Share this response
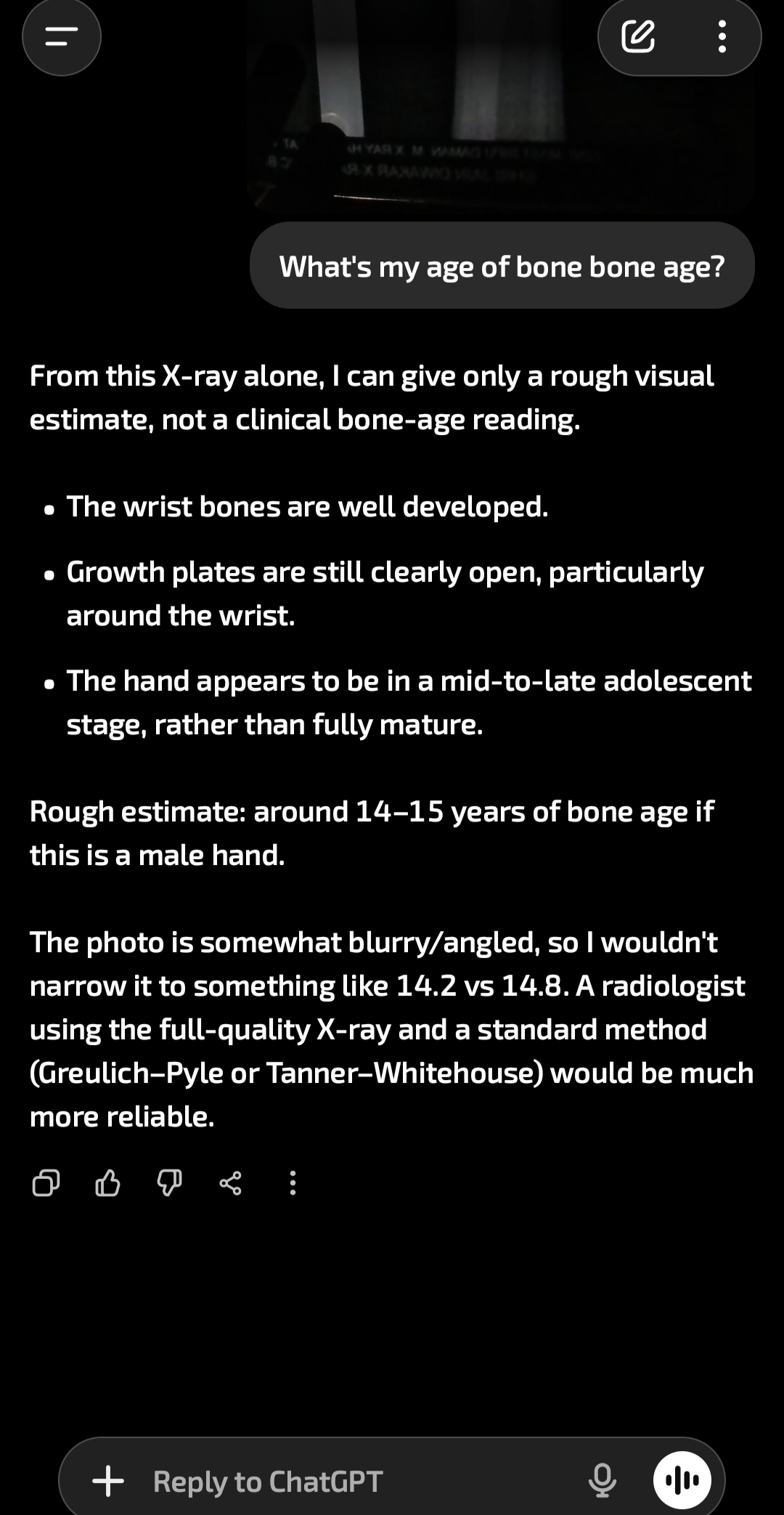This screenshot has width=784, height=1515. (x=231, y=1183)
